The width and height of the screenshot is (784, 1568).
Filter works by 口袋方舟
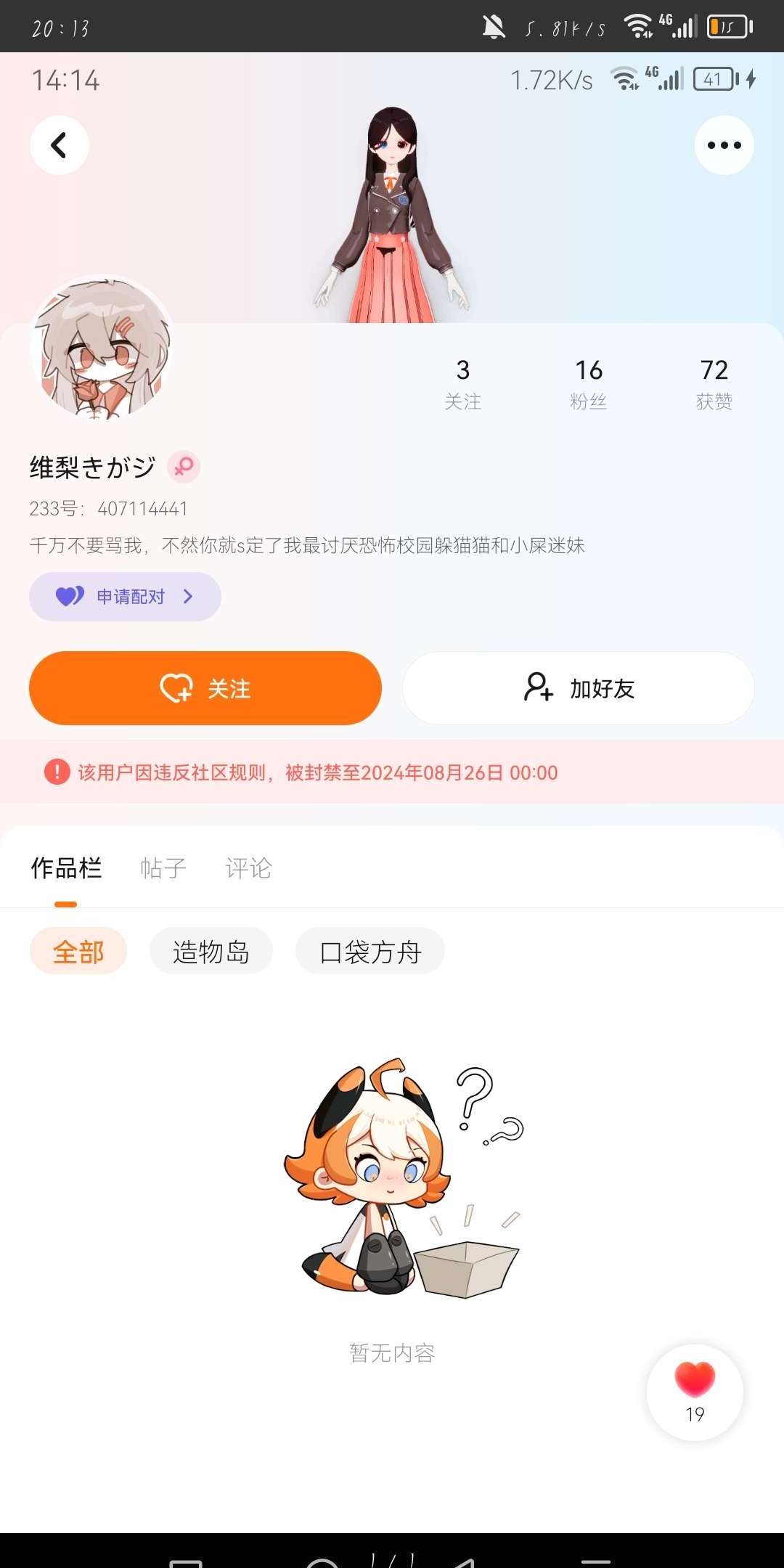(x=370, y=951)
